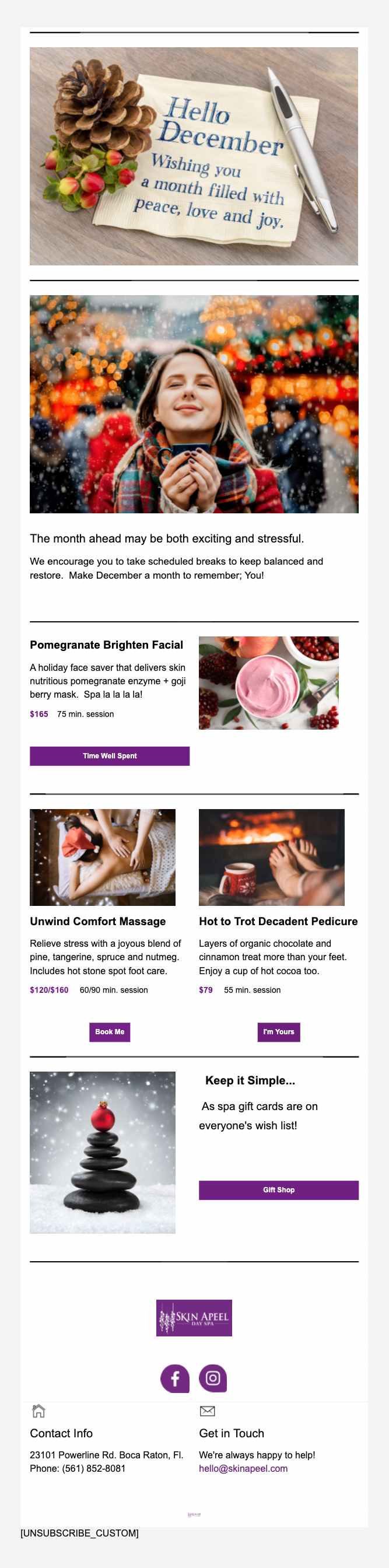
Task: Open the Skin Apeel Instagram profile
Action: click(212, 1378)
